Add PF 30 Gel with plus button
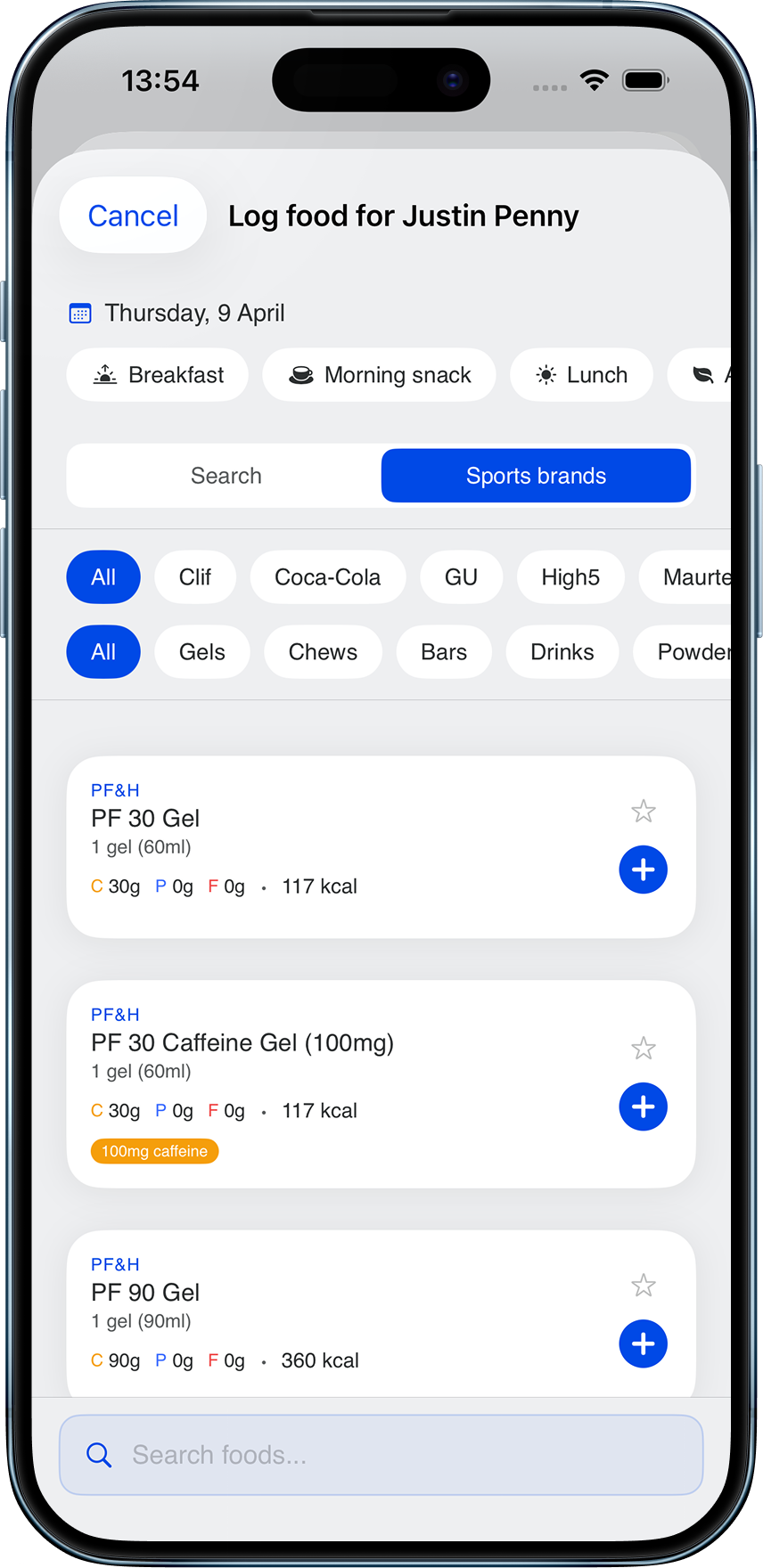 click(643, 870)
